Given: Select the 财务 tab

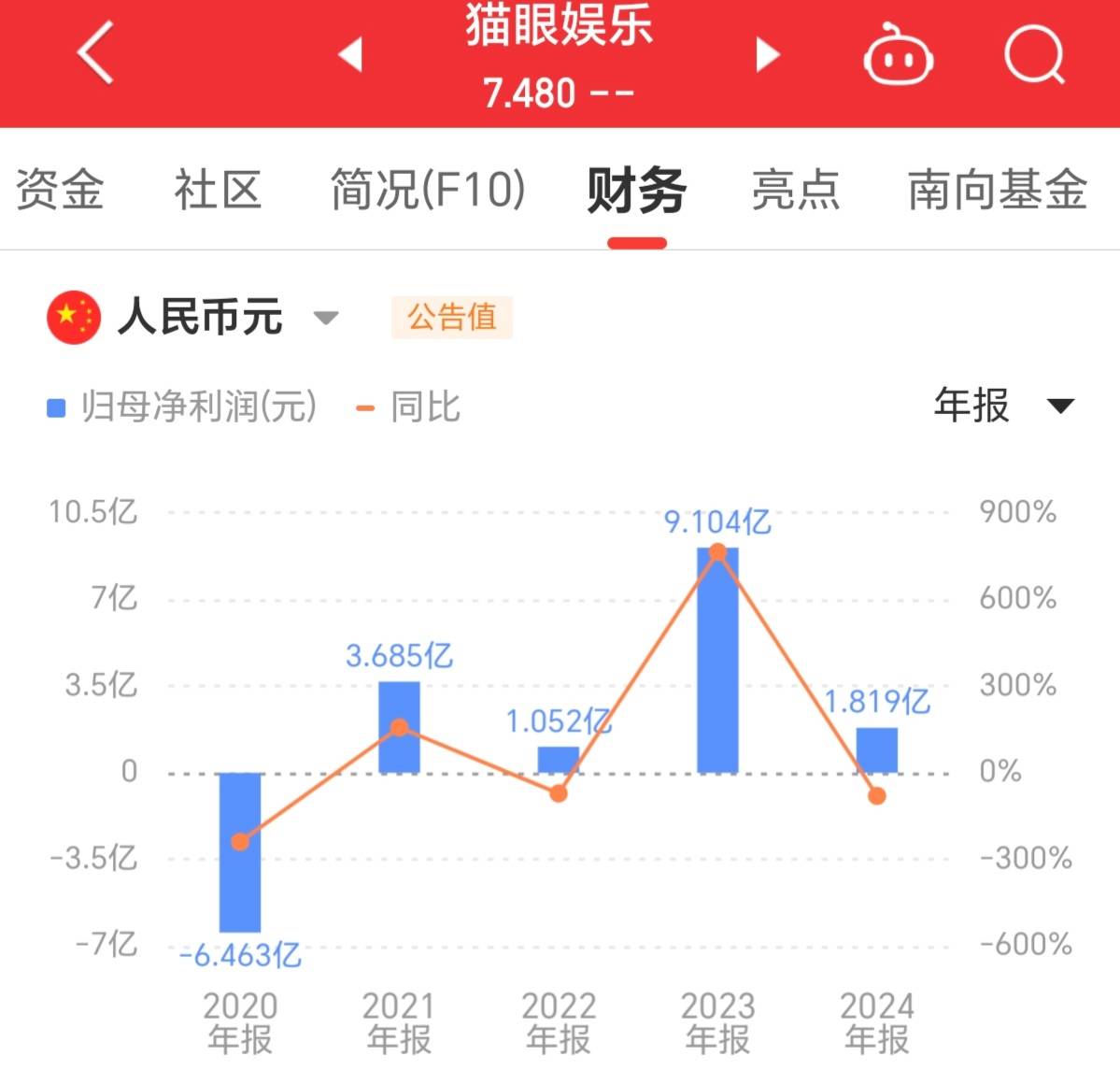Looking at the screenshot, I should click(637, 190).
